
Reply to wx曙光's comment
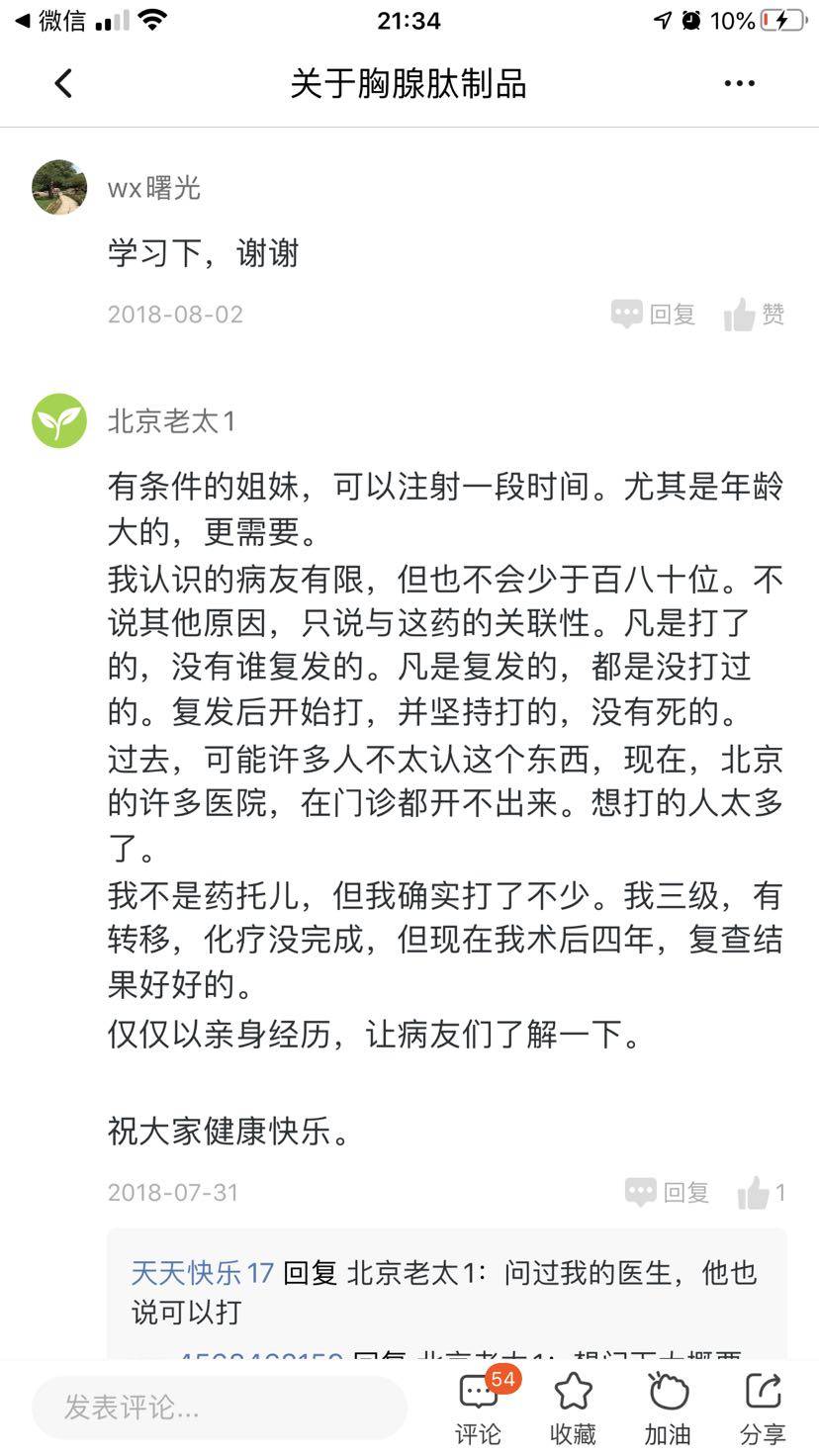tap(654, 315)
